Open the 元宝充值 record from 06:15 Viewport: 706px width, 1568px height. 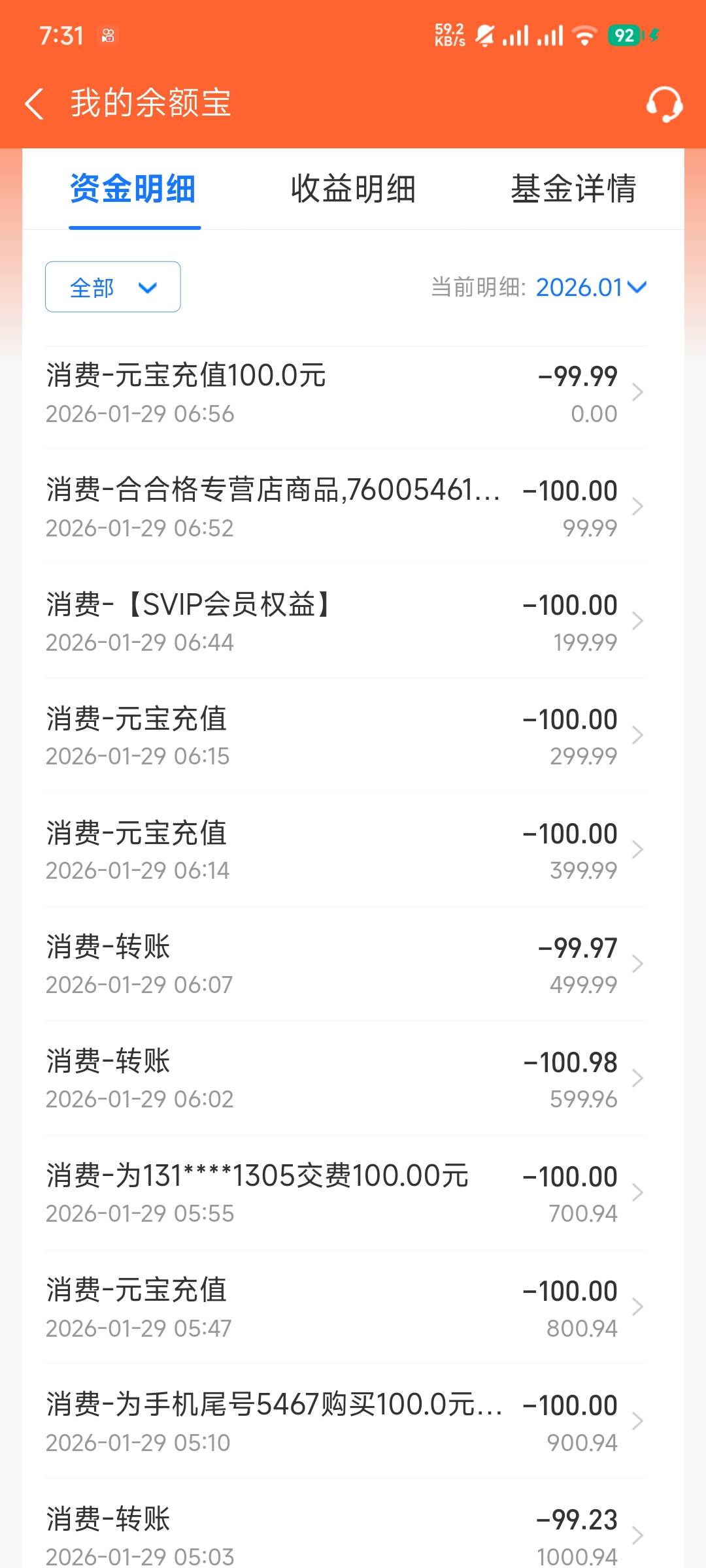point(345,736)
